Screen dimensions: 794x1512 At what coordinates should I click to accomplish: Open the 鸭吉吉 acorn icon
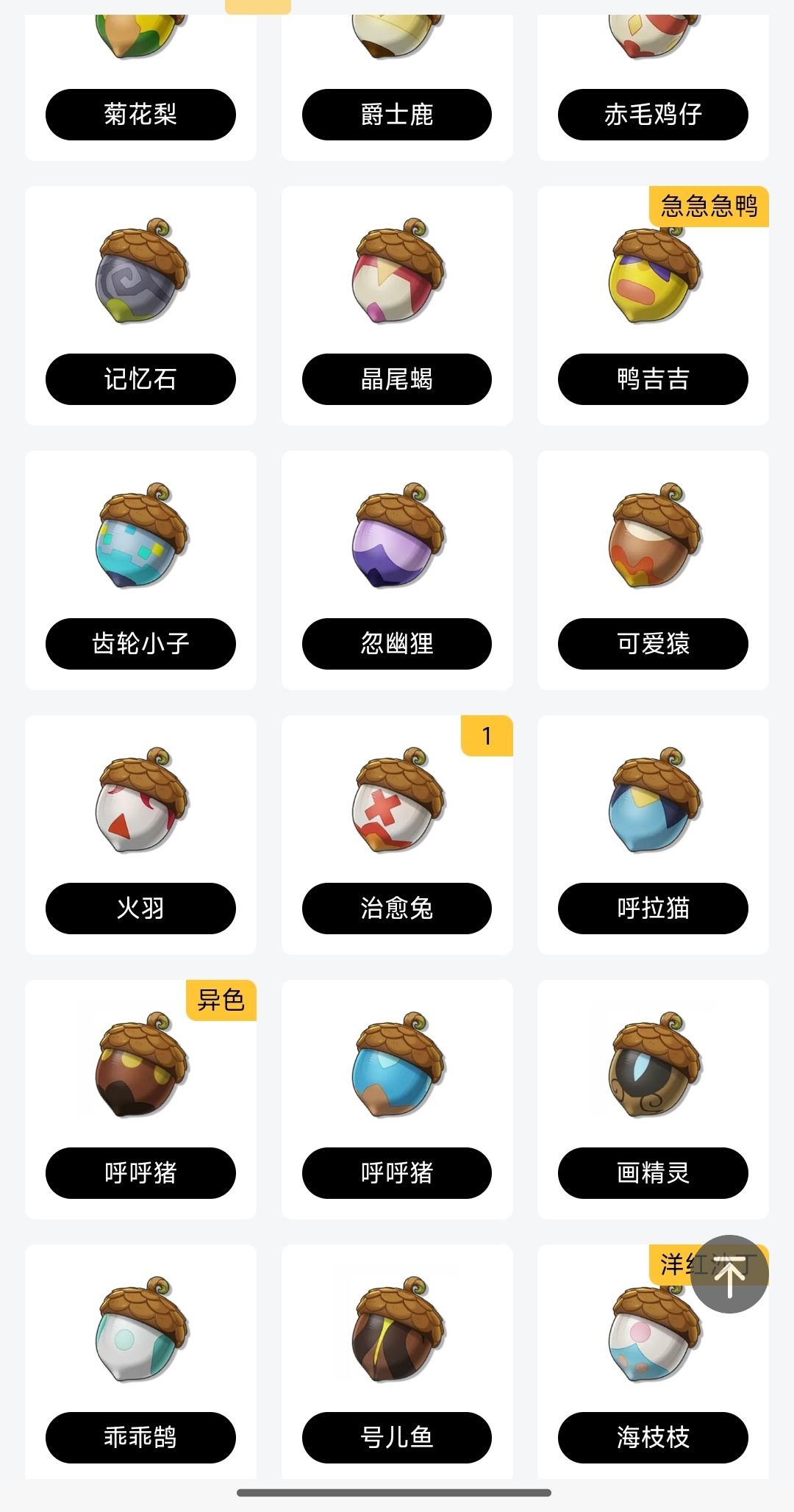coord(650,283)
